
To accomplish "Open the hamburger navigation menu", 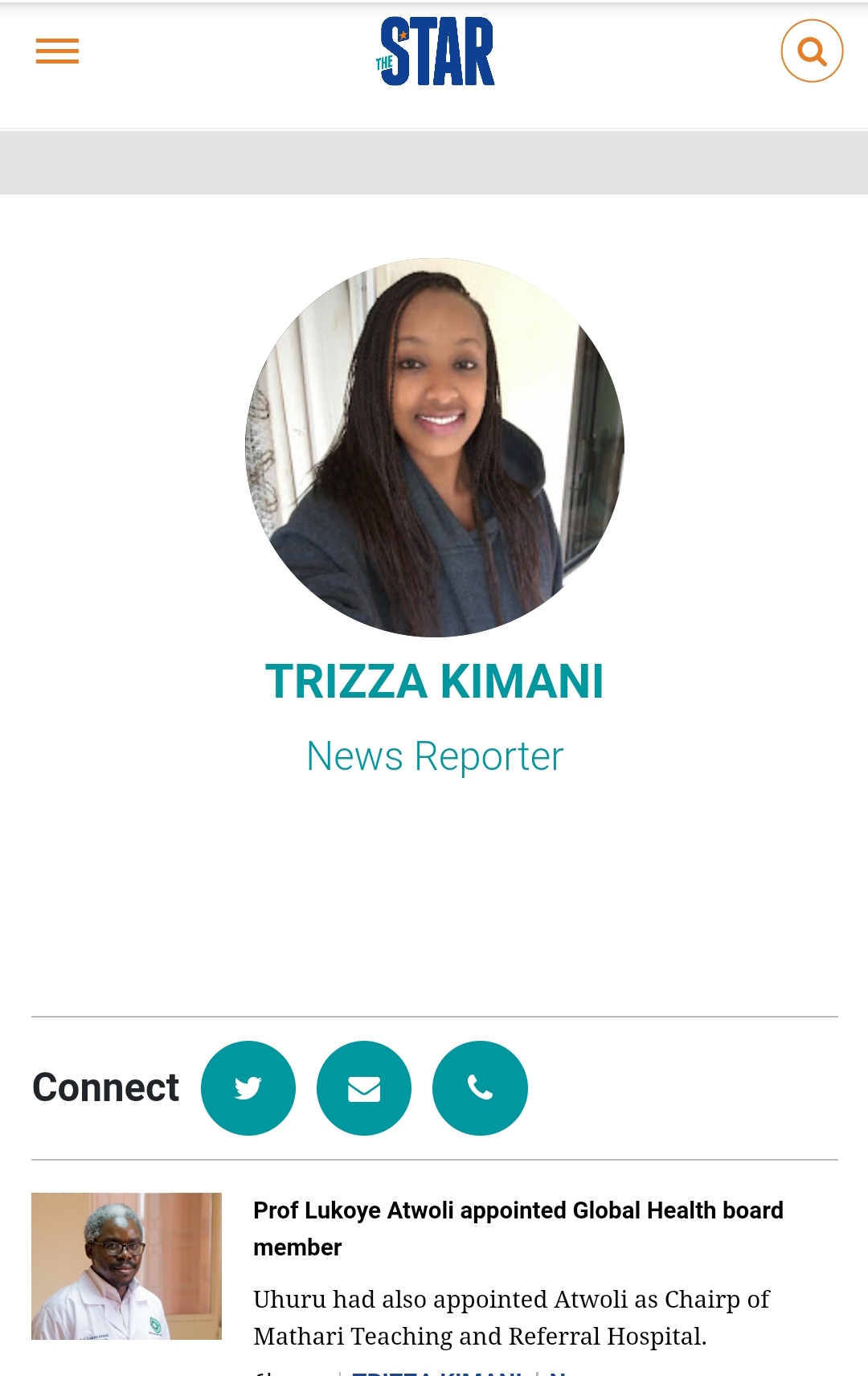I will [x=57, y=51].
